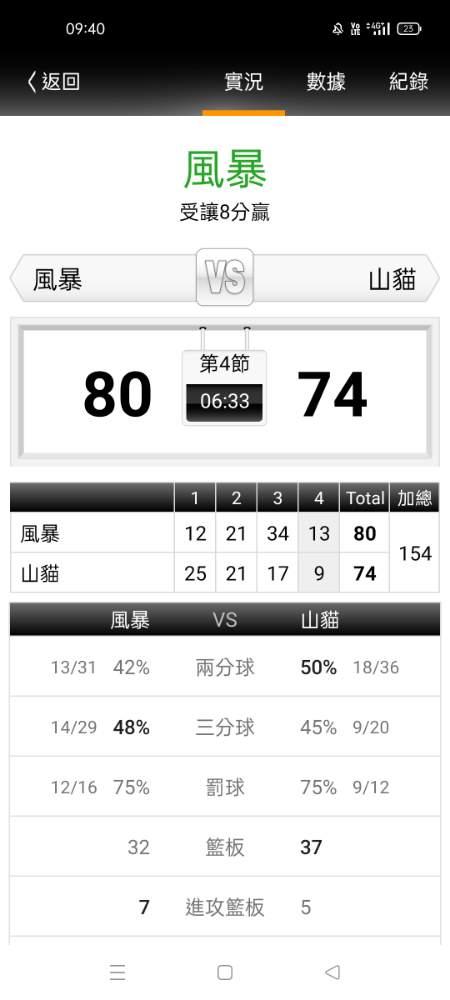Tap the system home button

[224, 972]
